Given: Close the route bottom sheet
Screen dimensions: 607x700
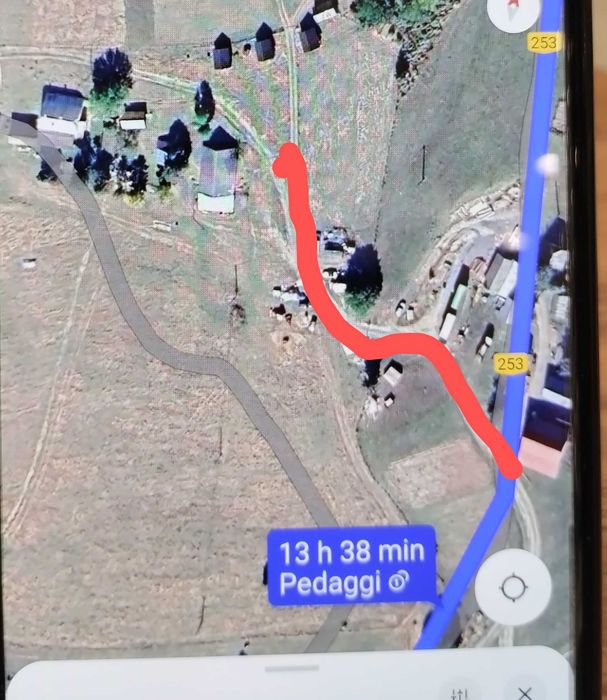Looking at the screenshot, I should [524, 692].
